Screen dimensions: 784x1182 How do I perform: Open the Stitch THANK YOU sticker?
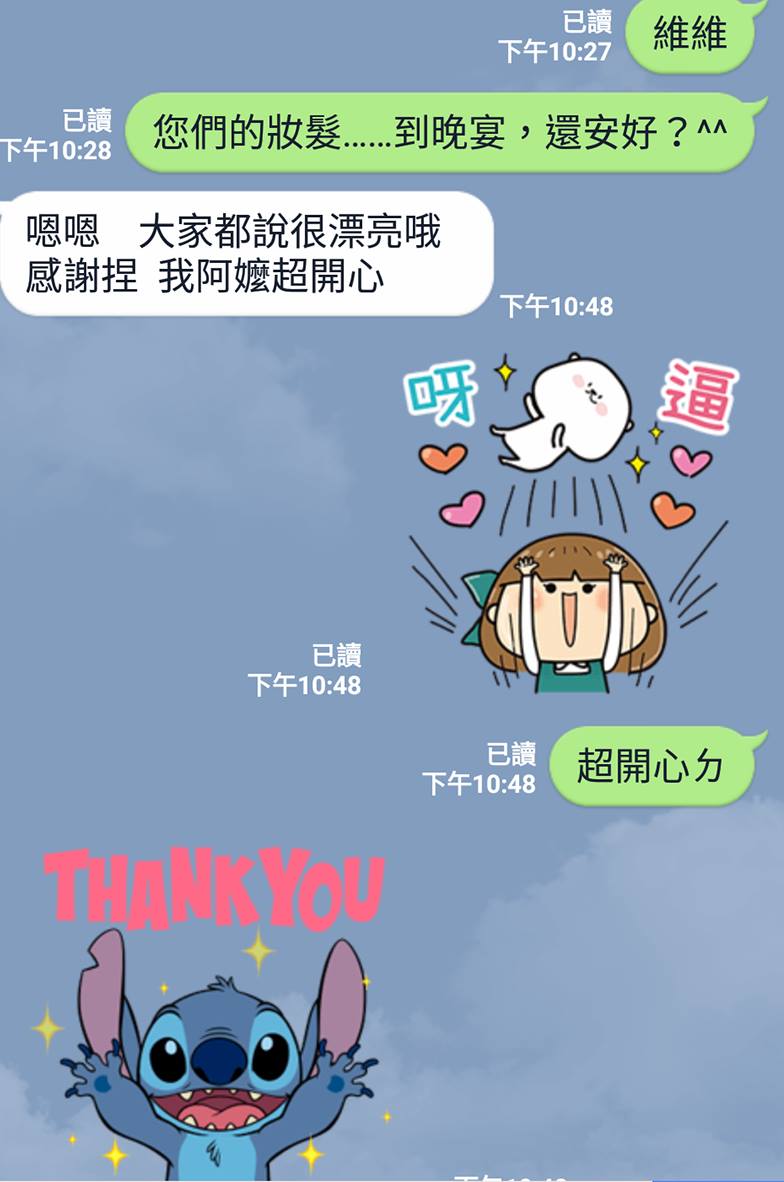pyautogui.click(x=215, y=1020)
